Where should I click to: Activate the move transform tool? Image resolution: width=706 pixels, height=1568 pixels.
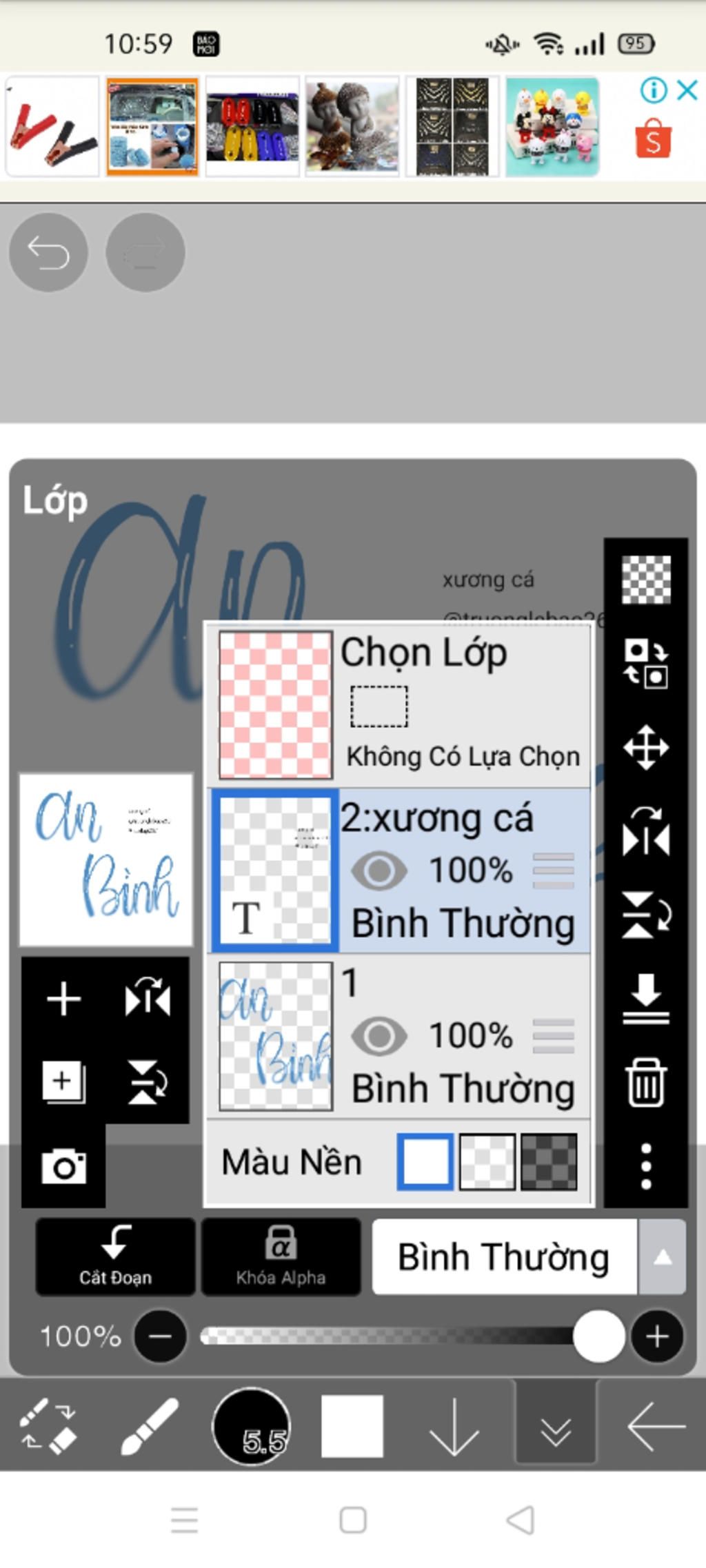click(x=645, y=747)
